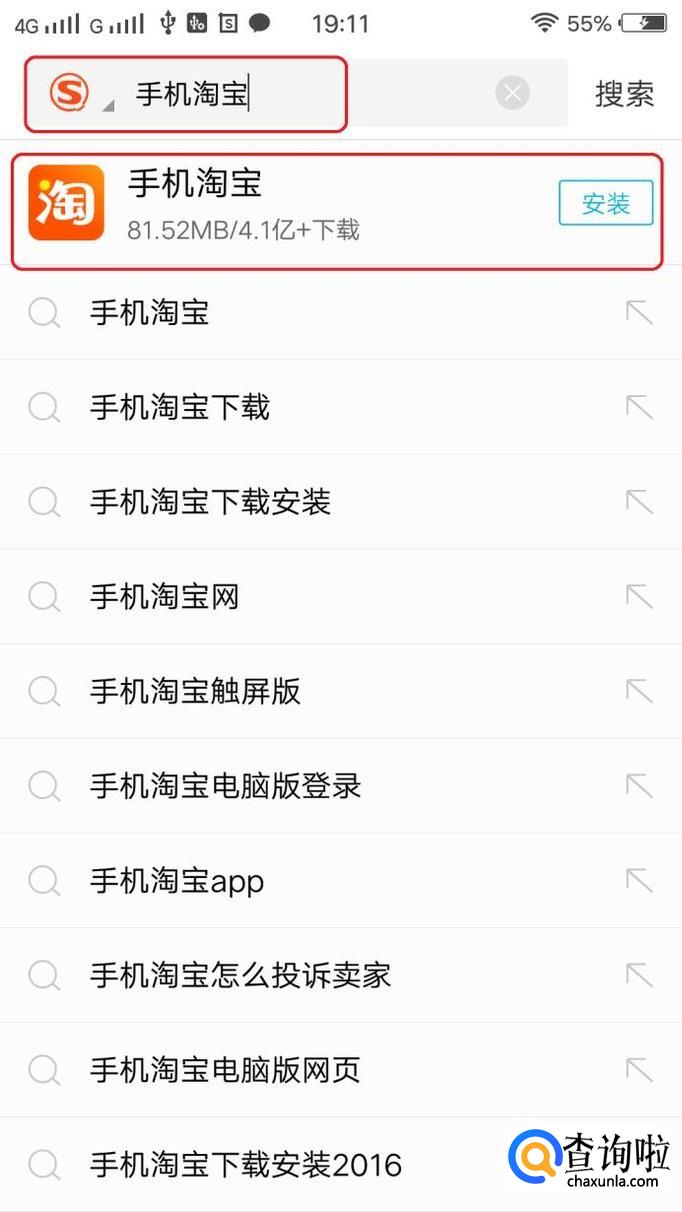Search the suggestion 手机淘宝app
This screenshot has height=1212, width=682.
coord(177,881)
